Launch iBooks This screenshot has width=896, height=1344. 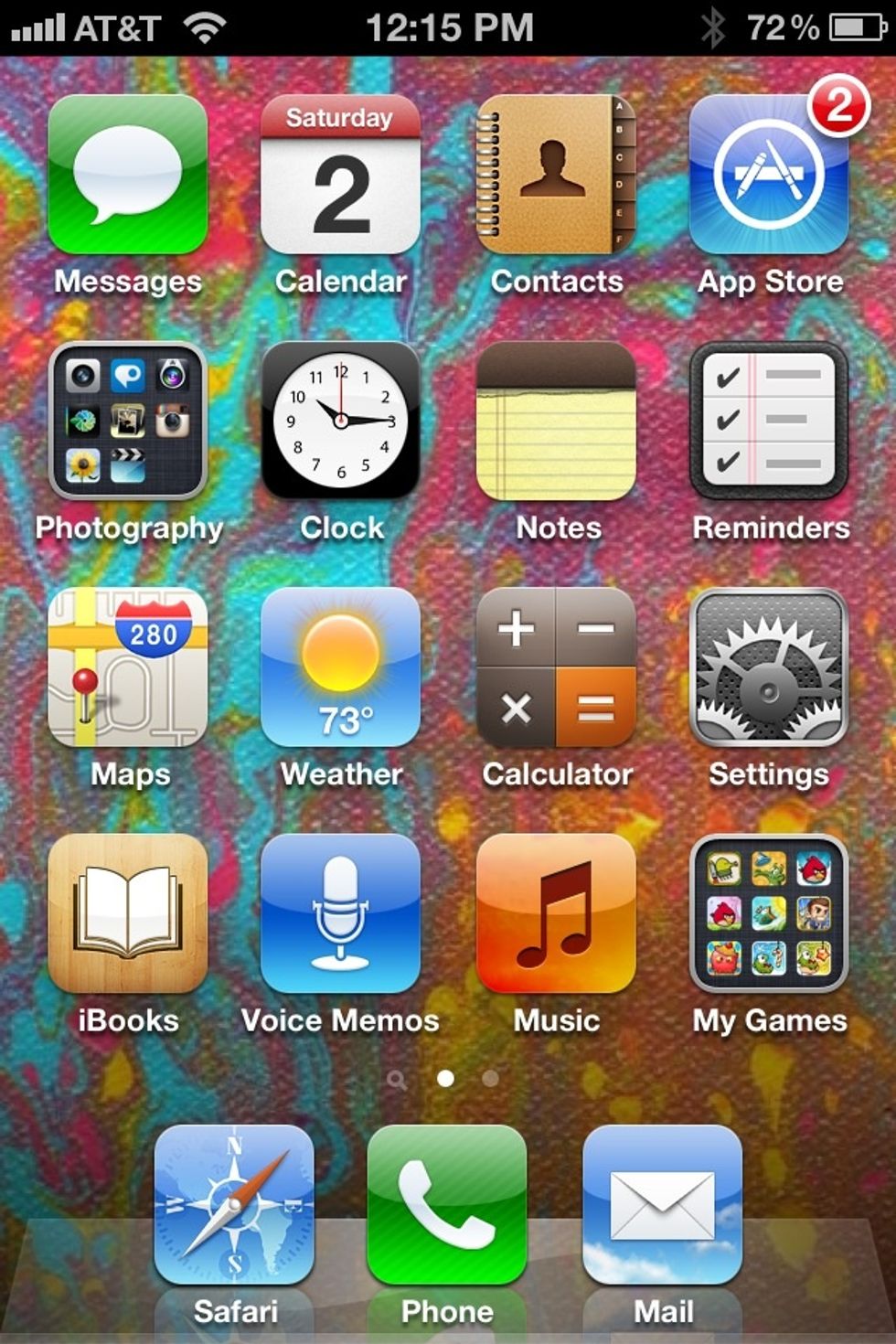click(128, 913)
